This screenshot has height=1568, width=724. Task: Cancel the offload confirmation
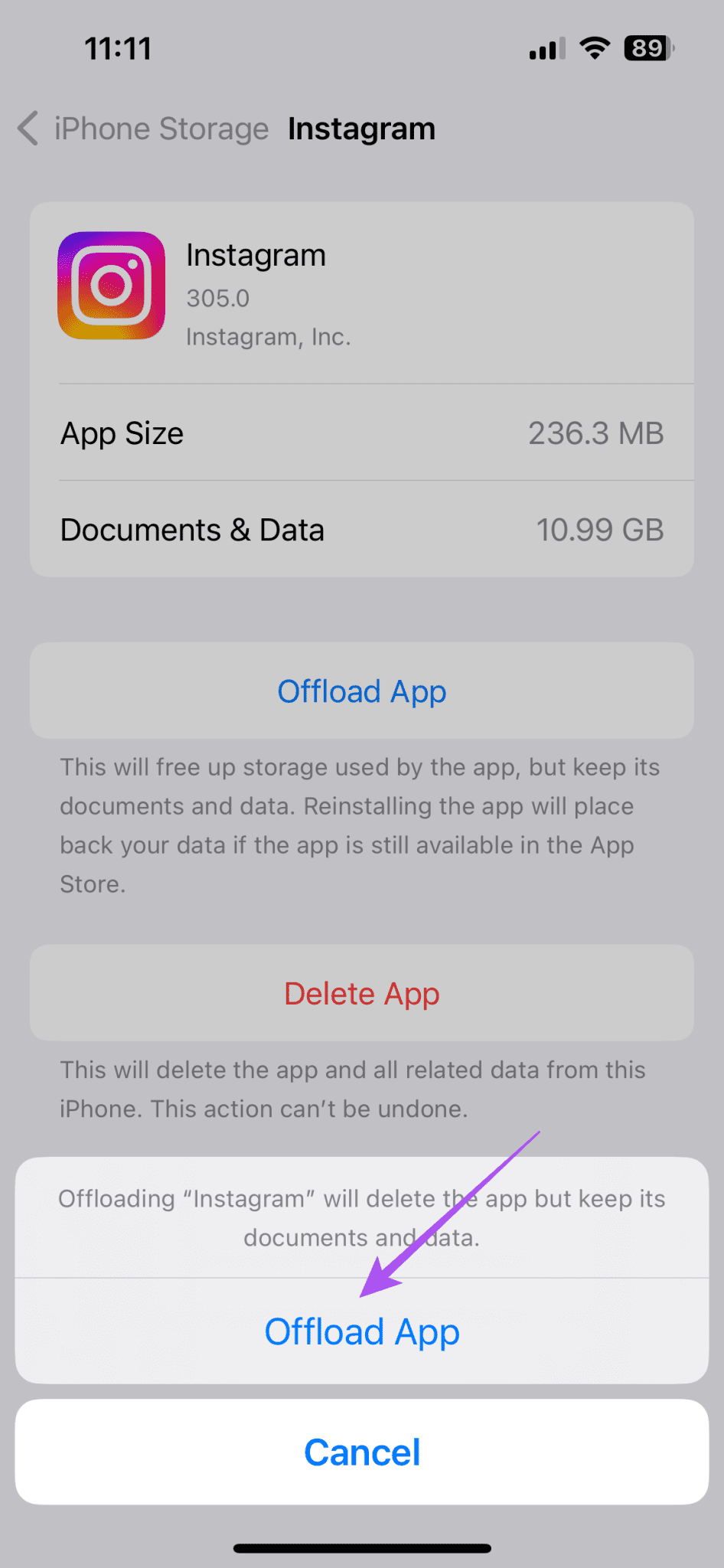(x=362, y=1452)
